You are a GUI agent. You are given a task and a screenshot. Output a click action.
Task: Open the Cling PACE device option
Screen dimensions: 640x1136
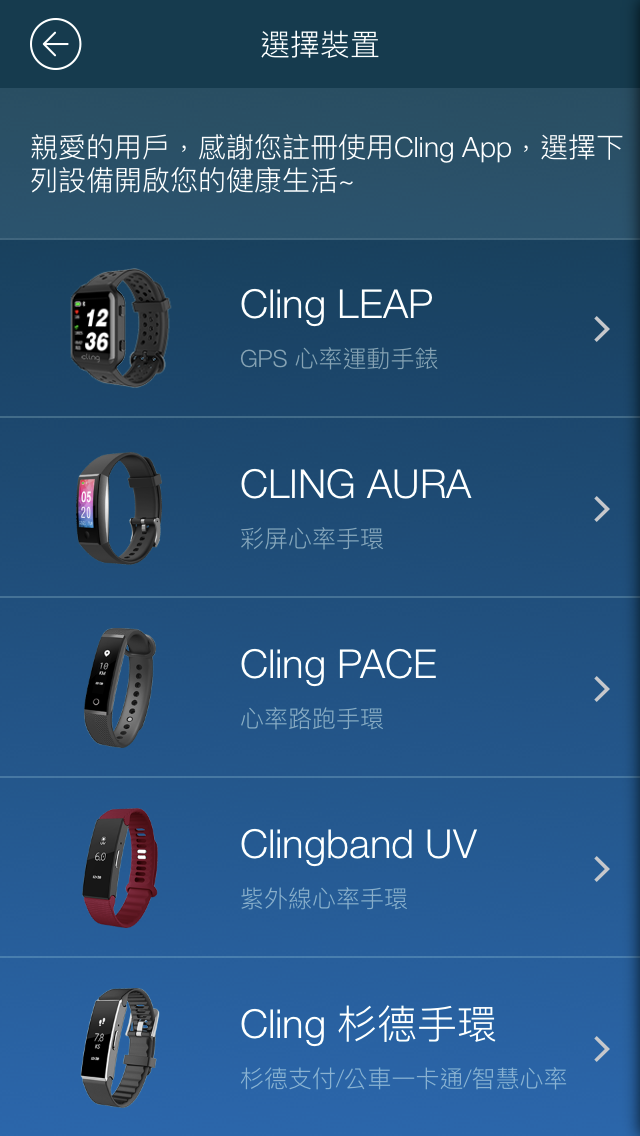(x=338, y=688)
